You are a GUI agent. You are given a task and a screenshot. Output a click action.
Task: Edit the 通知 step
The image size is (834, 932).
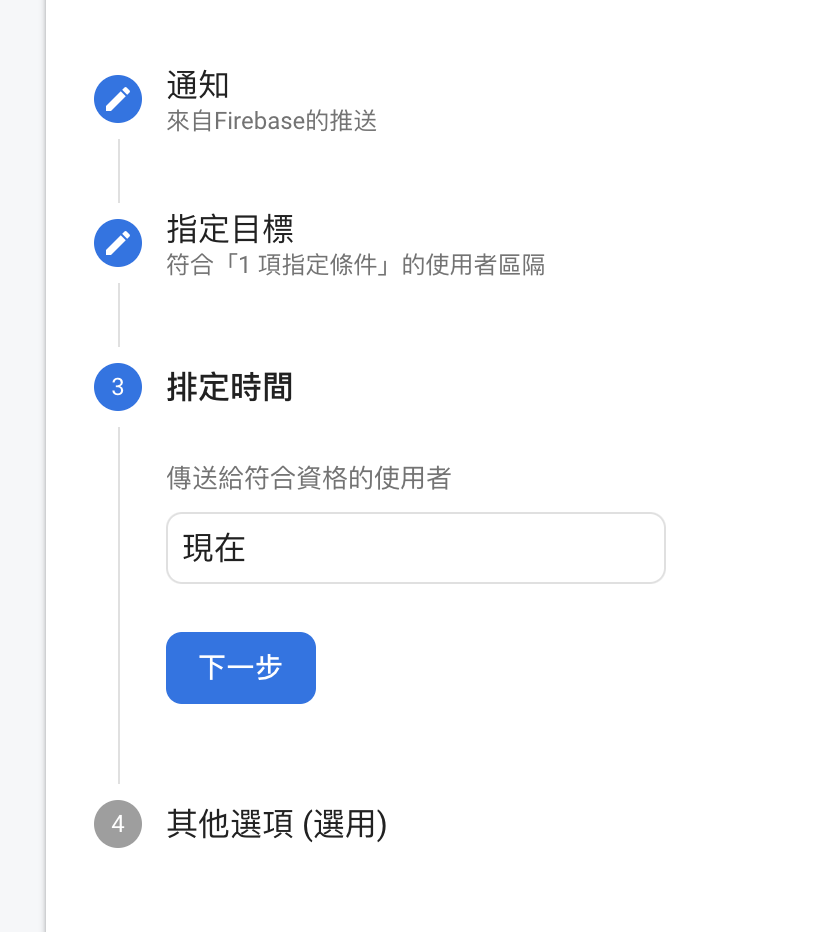[x=118, y=99]
